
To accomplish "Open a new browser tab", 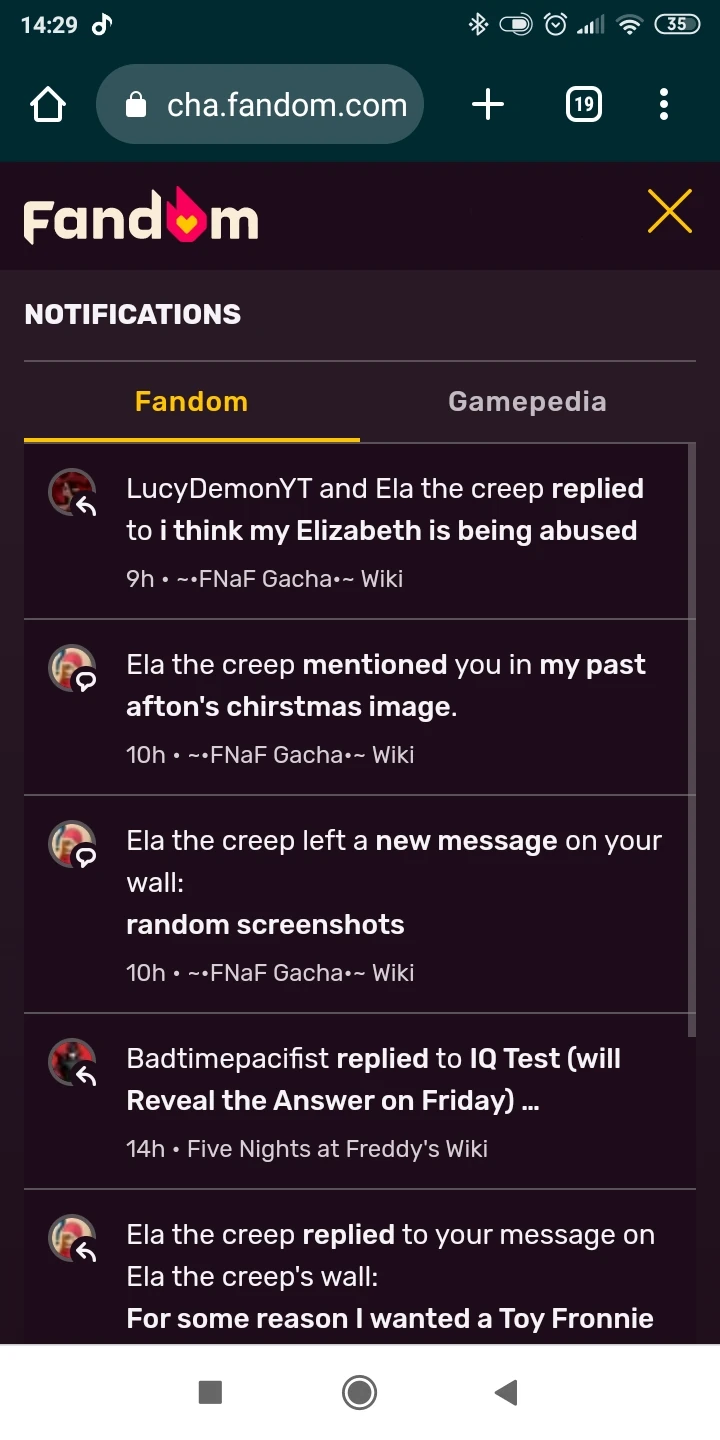I will 488,105.
